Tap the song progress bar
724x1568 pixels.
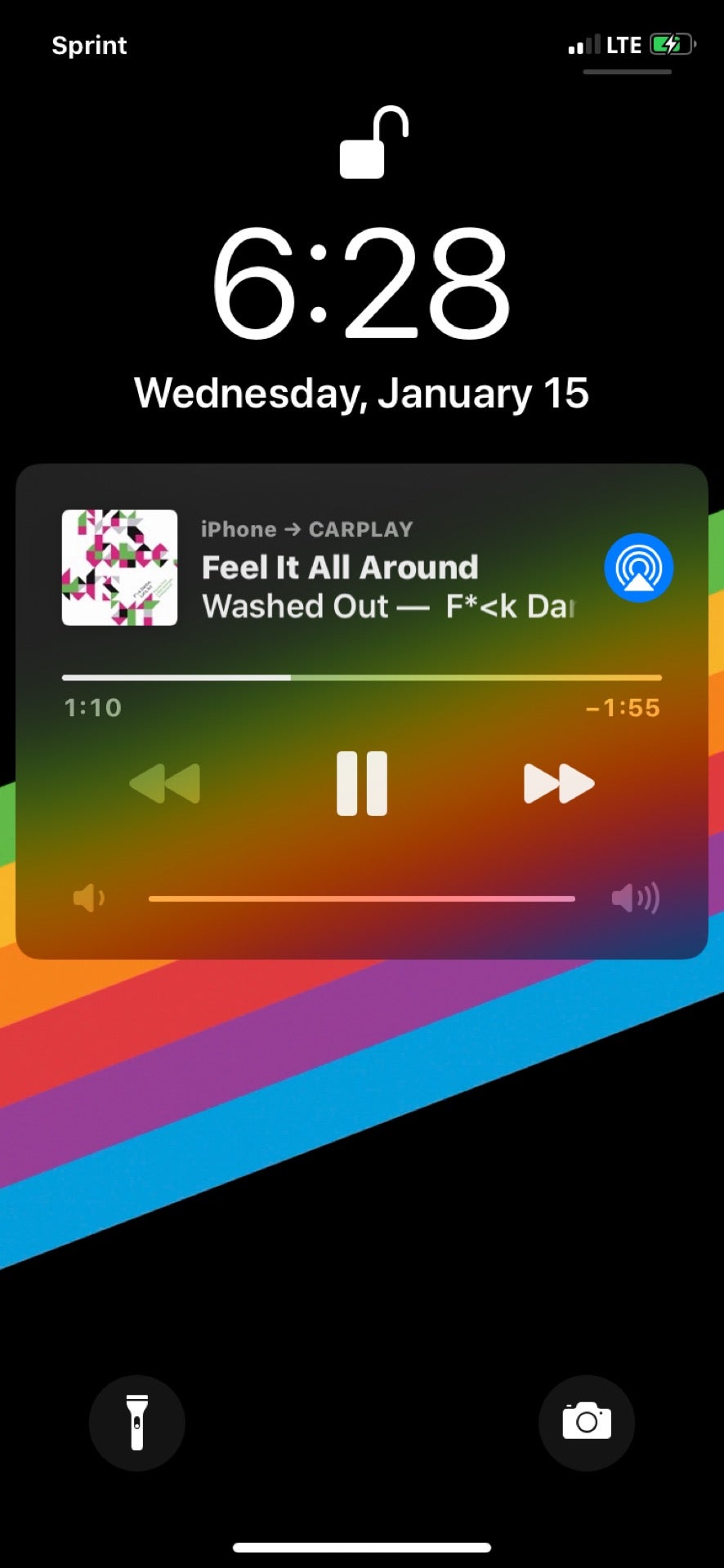362,678
